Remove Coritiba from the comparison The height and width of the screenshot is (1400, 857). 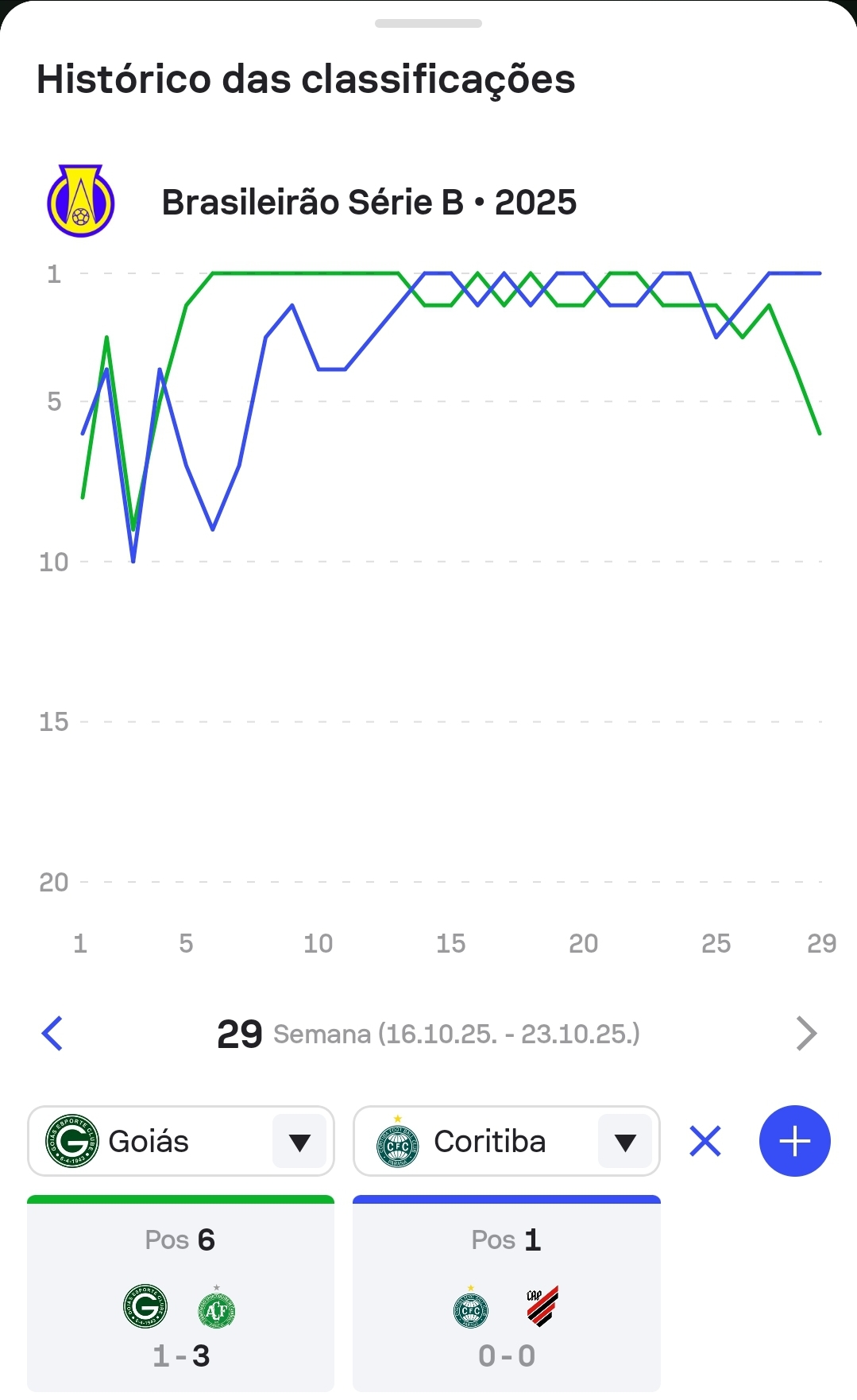(x=705, y=1142)
